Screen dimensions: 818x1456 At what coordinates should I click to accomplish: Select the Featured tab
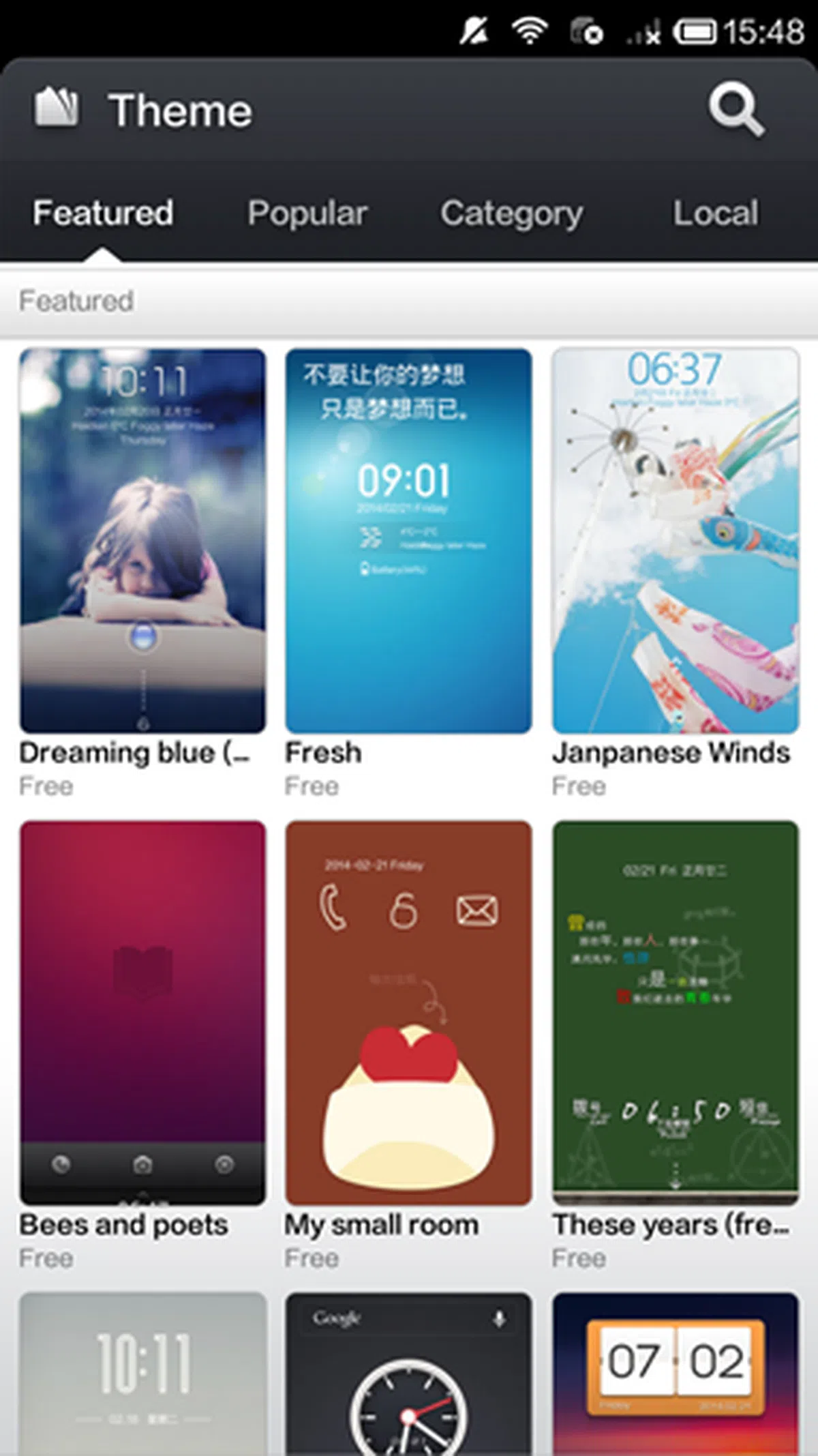tap(103, 213)
